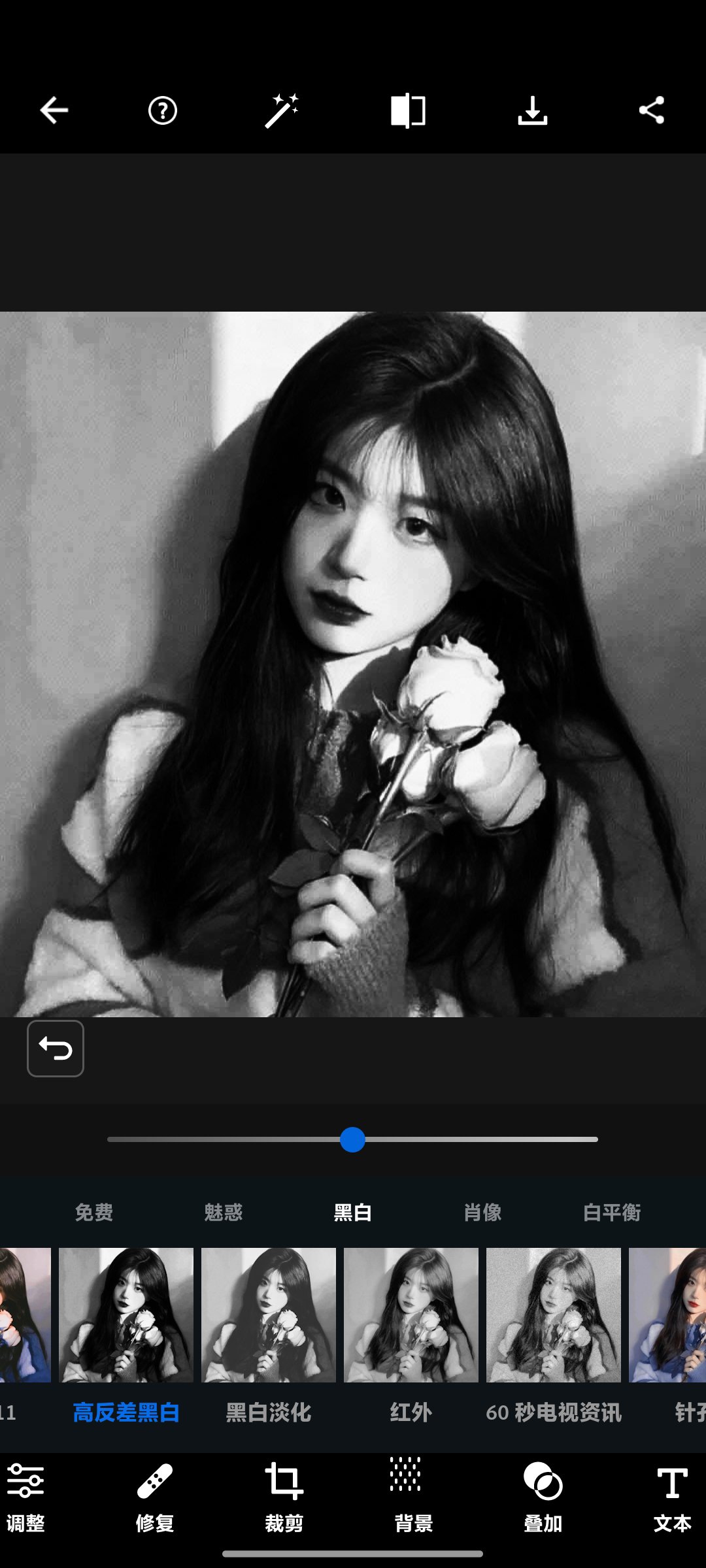Open the 白平衡 filter category
The image size is (706, 1568).
[x=612, y=1213]
